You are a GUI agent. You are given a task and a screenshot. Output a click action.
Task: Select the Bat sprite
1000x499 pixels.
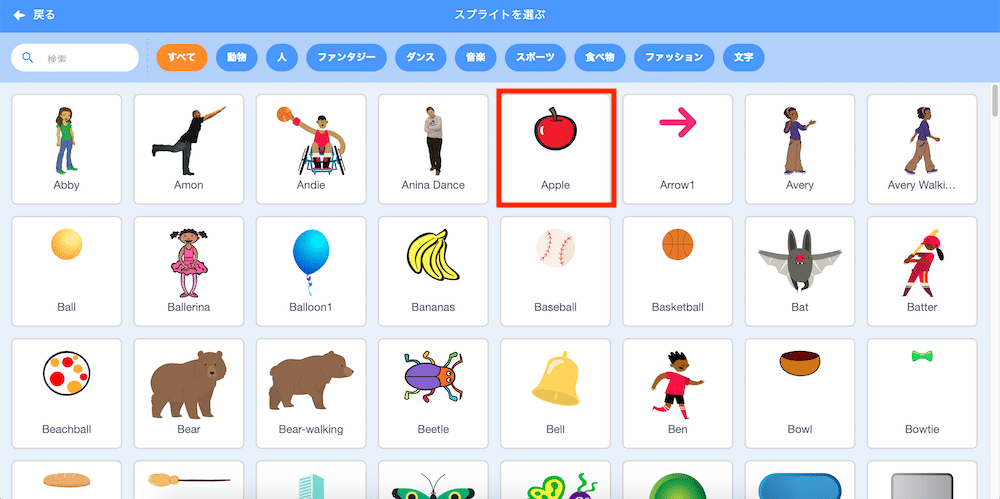click(799, 269)
